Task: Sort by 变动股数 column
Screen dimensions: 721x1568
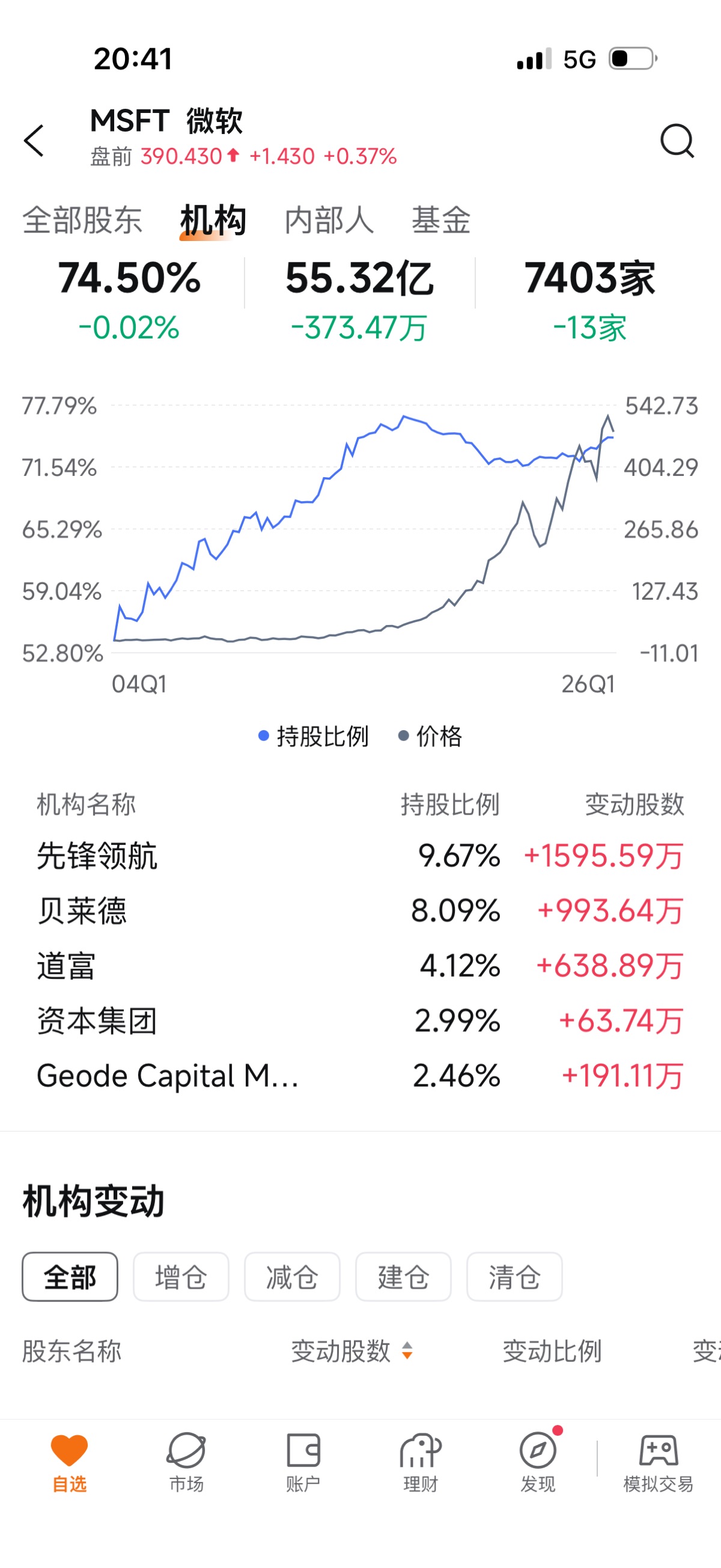Action: [351, 1350]
